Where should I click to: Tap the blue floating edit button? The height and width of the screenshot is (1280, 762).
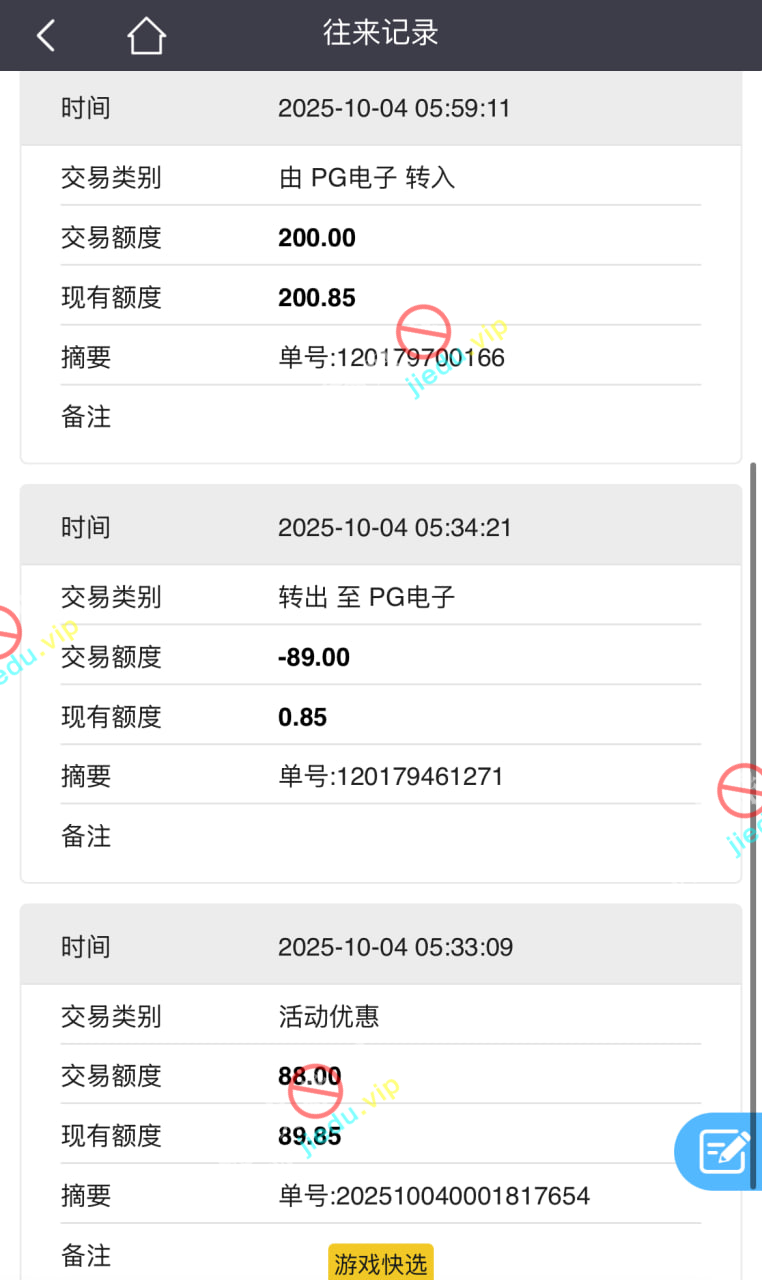click(x=722, y=1151)
